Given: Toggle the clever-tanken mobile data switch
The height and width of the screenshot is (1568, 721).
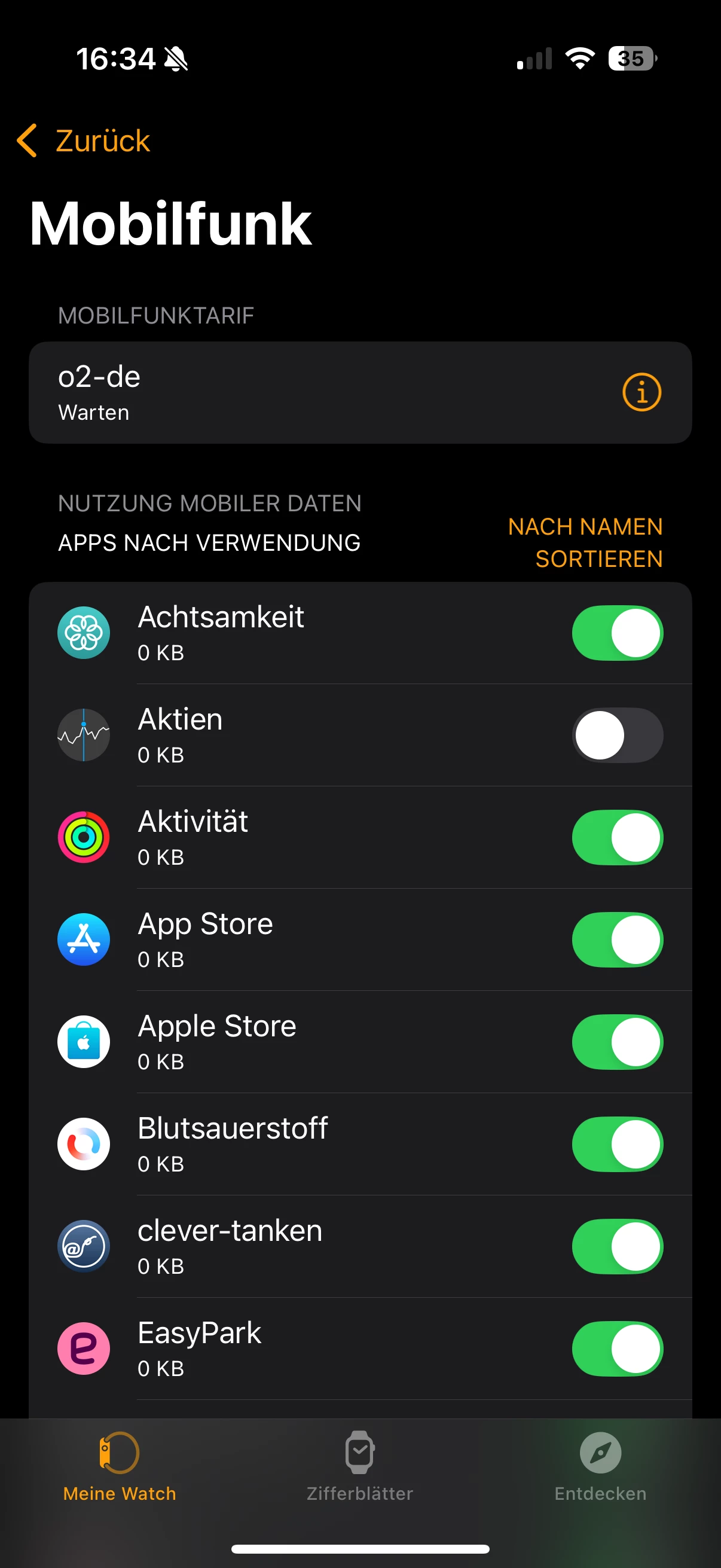Looking at the screenshot, I should (x=617, y=1247).
